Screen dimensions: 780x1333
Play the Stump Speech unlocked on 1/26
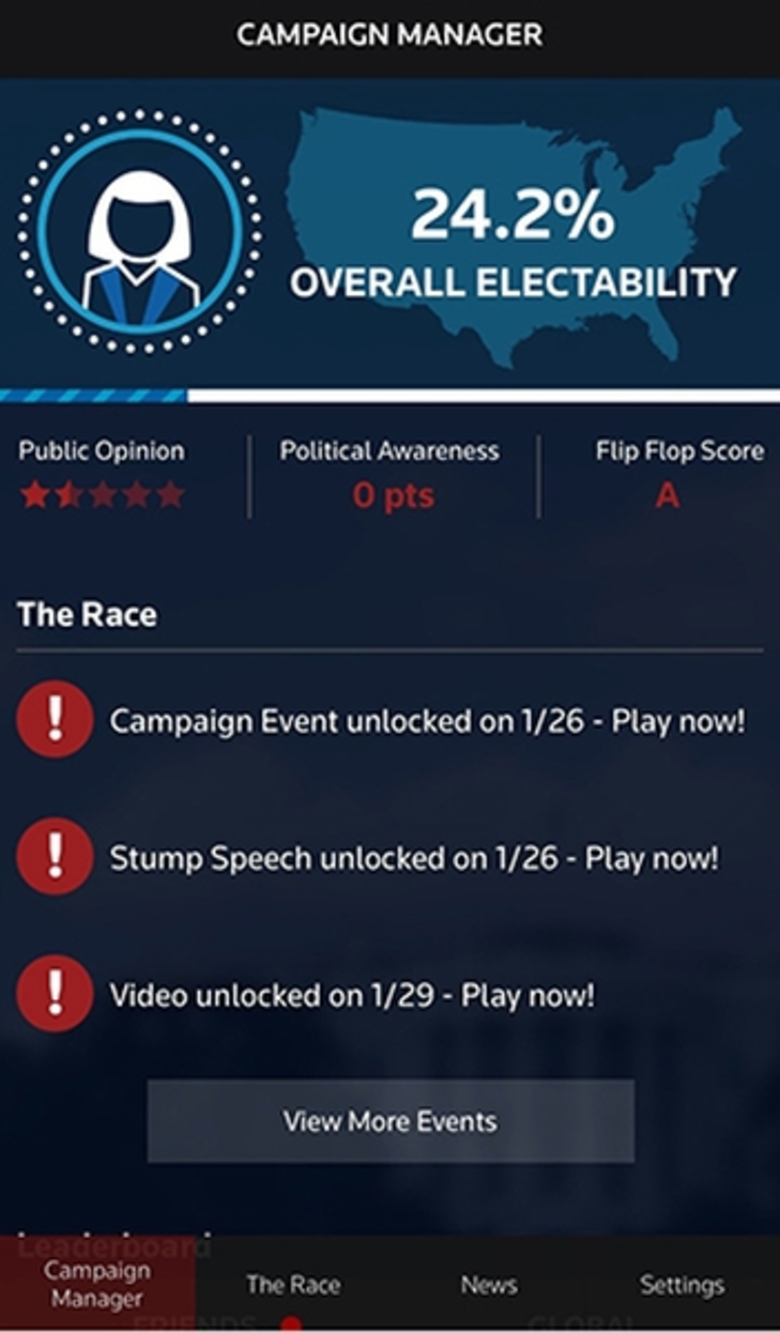[x=413, y=858]
